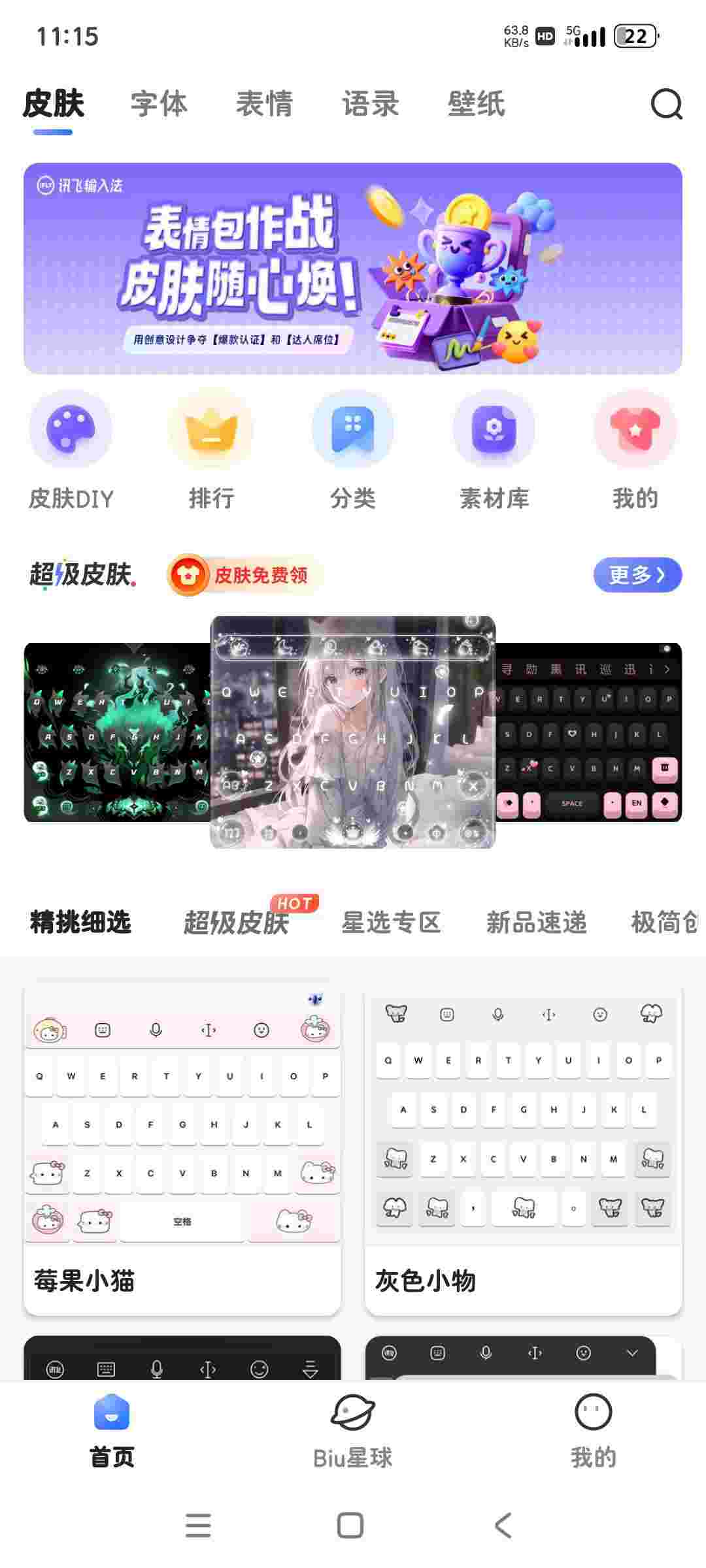Open the anime girl super skin preview
Viewport: 706px width, 1568px height.
click(353, 732)
